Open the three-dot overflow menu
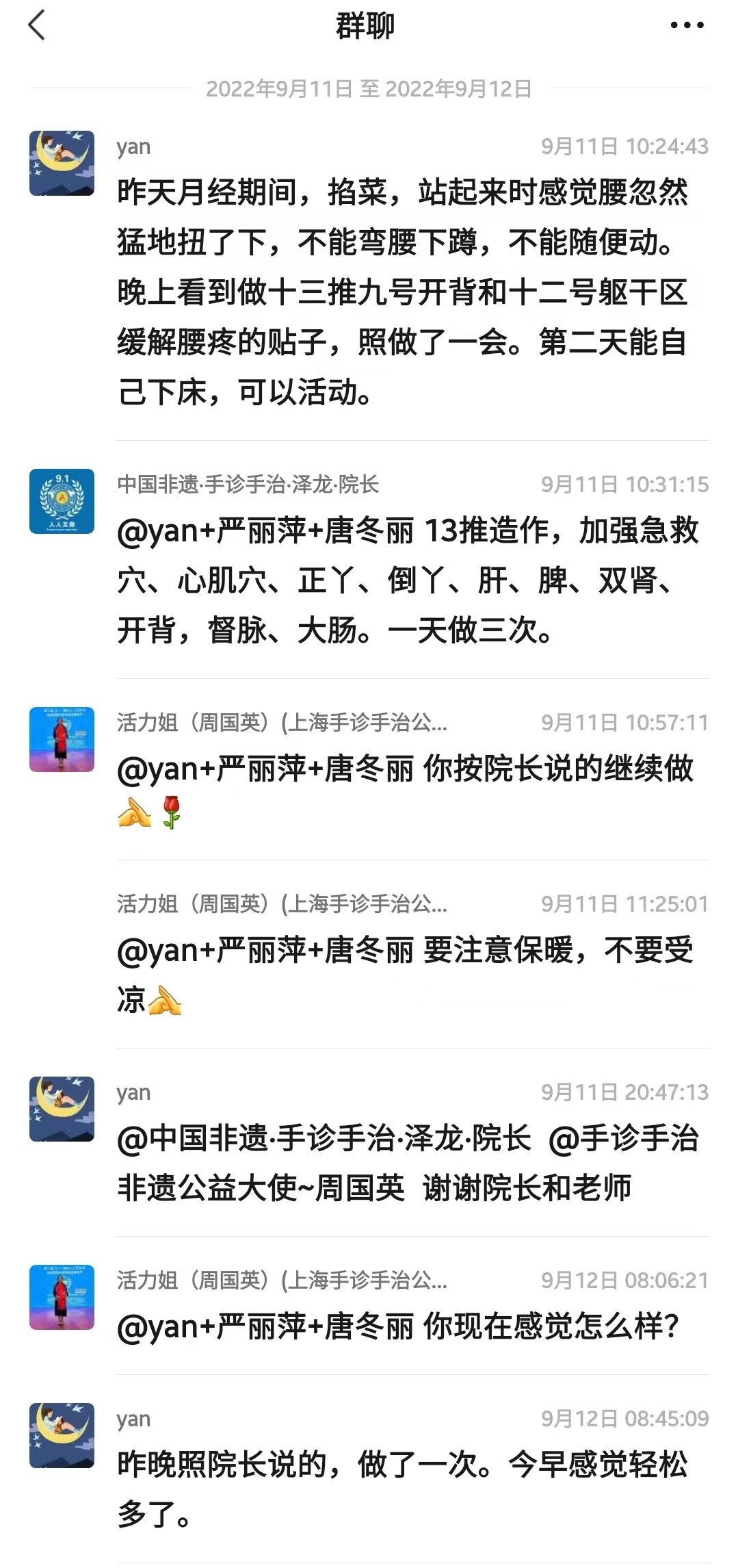Screen dimensions: 738x1568 pyautogui.click(x=686, y=26)
